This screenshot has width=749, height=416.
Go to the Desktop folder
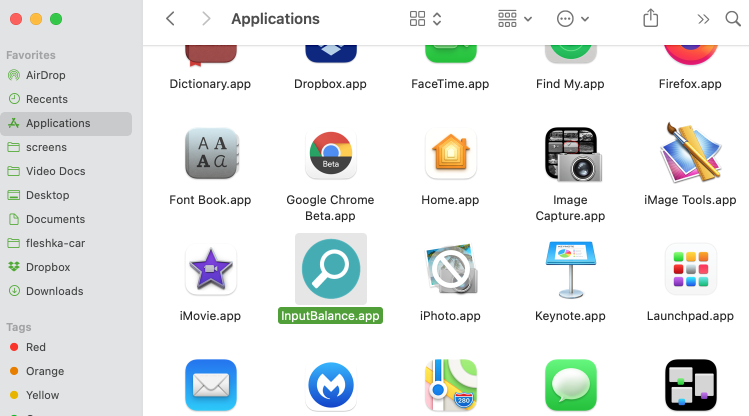(47, 195)
